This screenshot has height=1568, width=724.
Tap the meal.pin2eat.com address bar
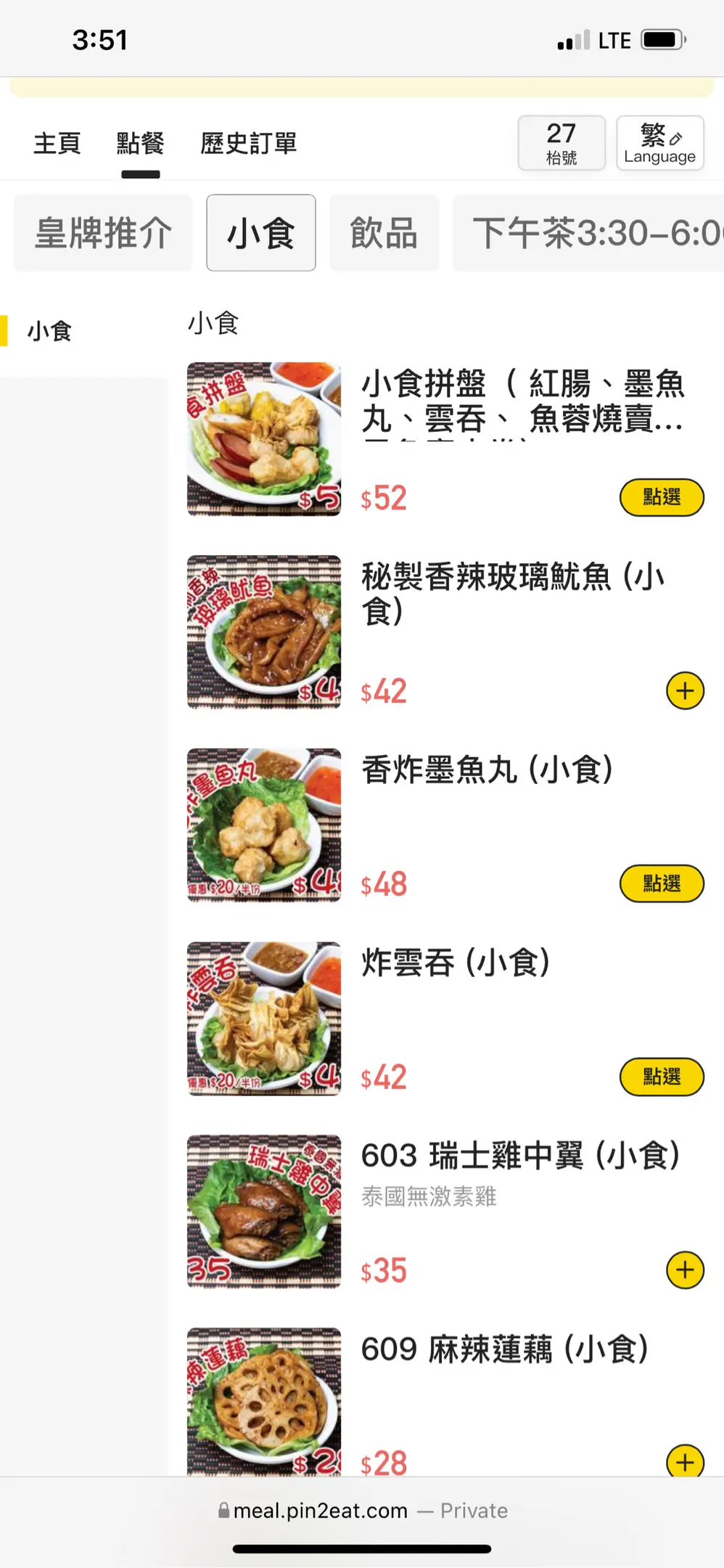[x=362, y=1511]
